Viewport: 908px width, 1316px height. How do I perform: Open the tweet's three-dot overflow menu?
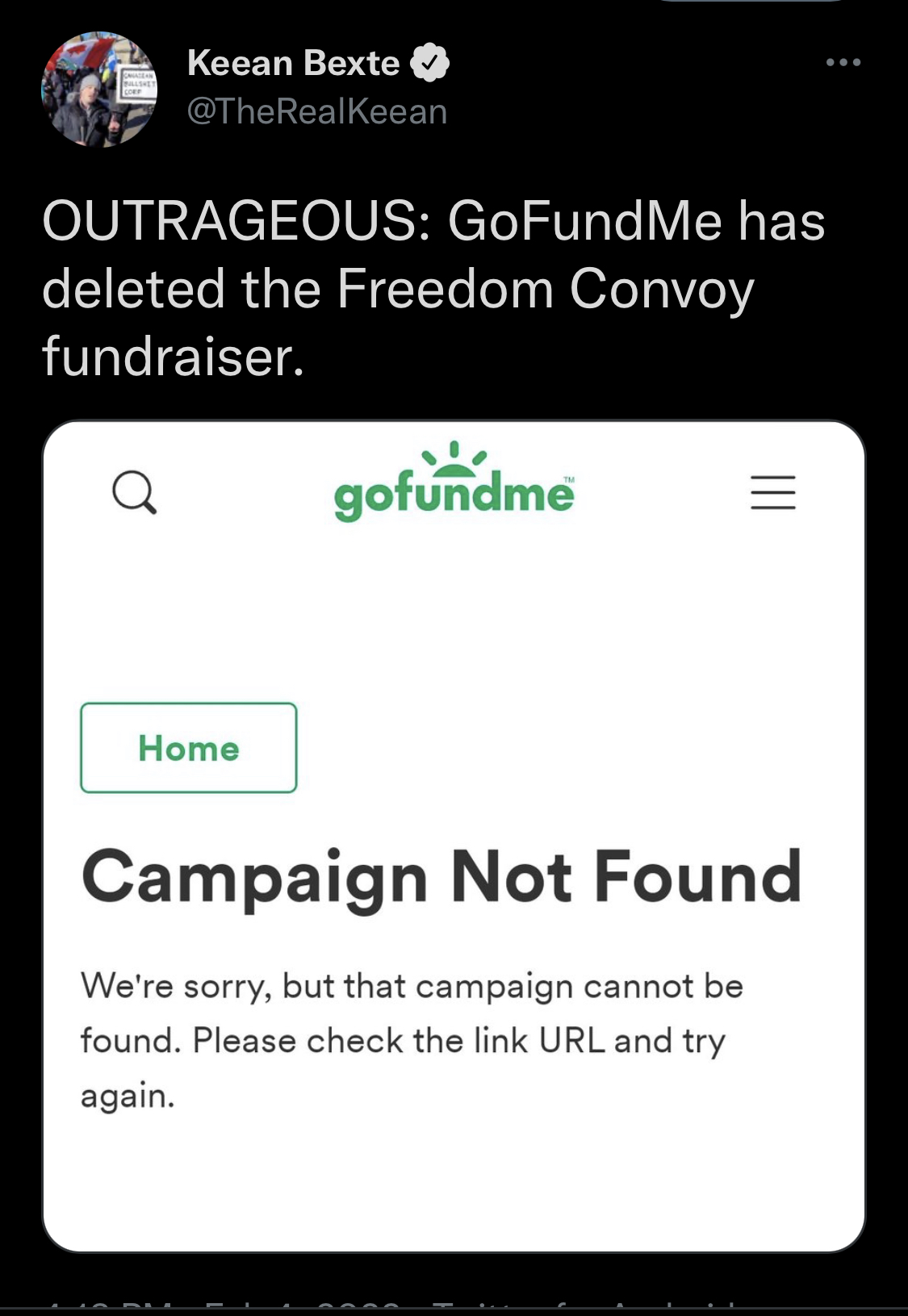843,62
